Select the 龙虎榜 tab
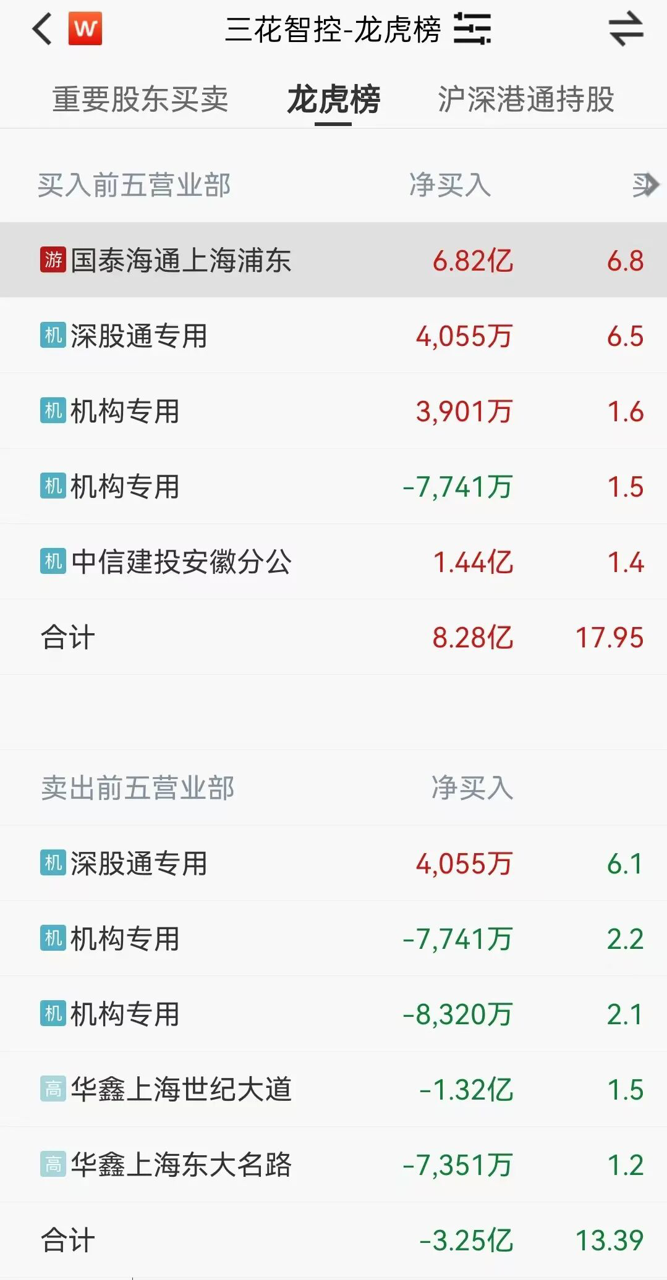667x1280 pixels. 333,100
